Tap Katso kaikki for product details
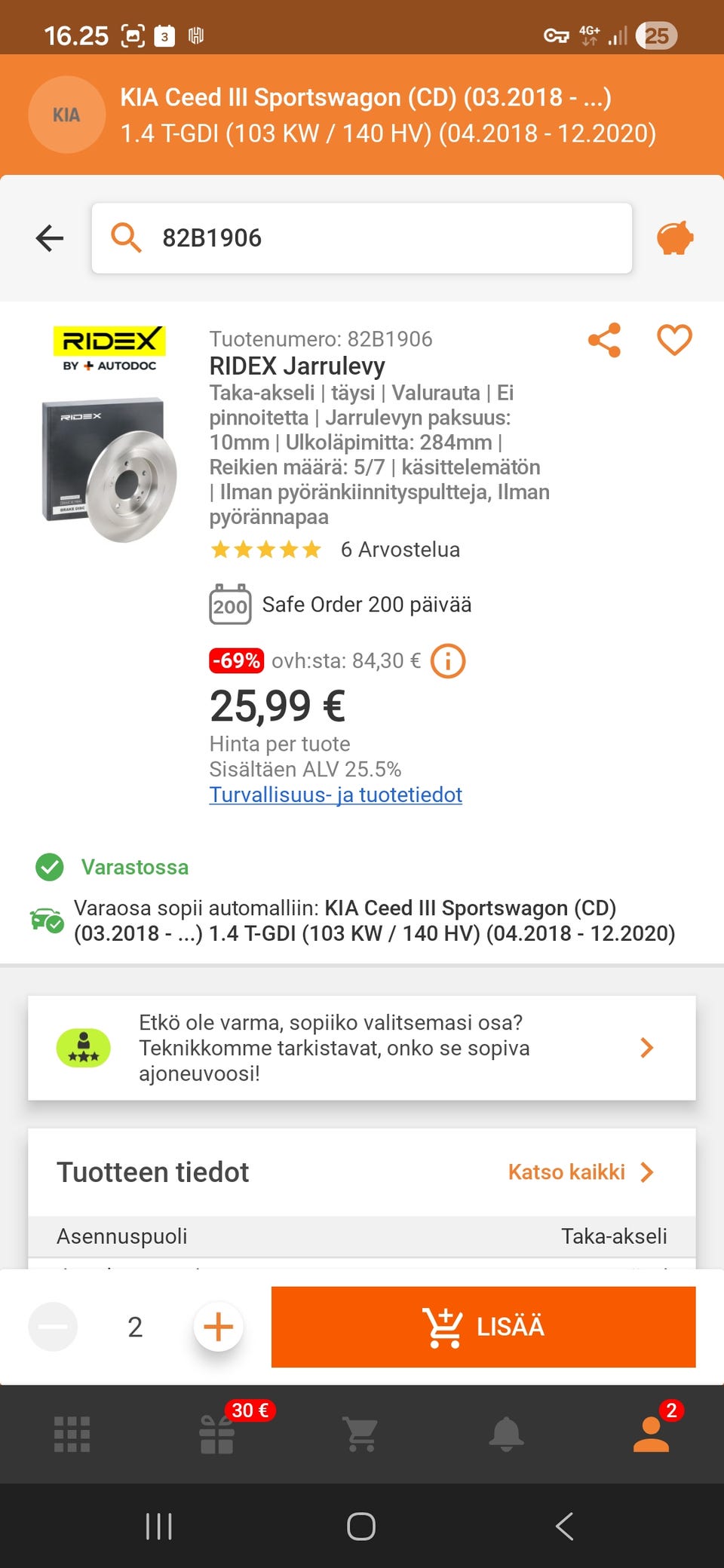The width and height of the screenshot is (724, 1568). [x=581, y=1172]
